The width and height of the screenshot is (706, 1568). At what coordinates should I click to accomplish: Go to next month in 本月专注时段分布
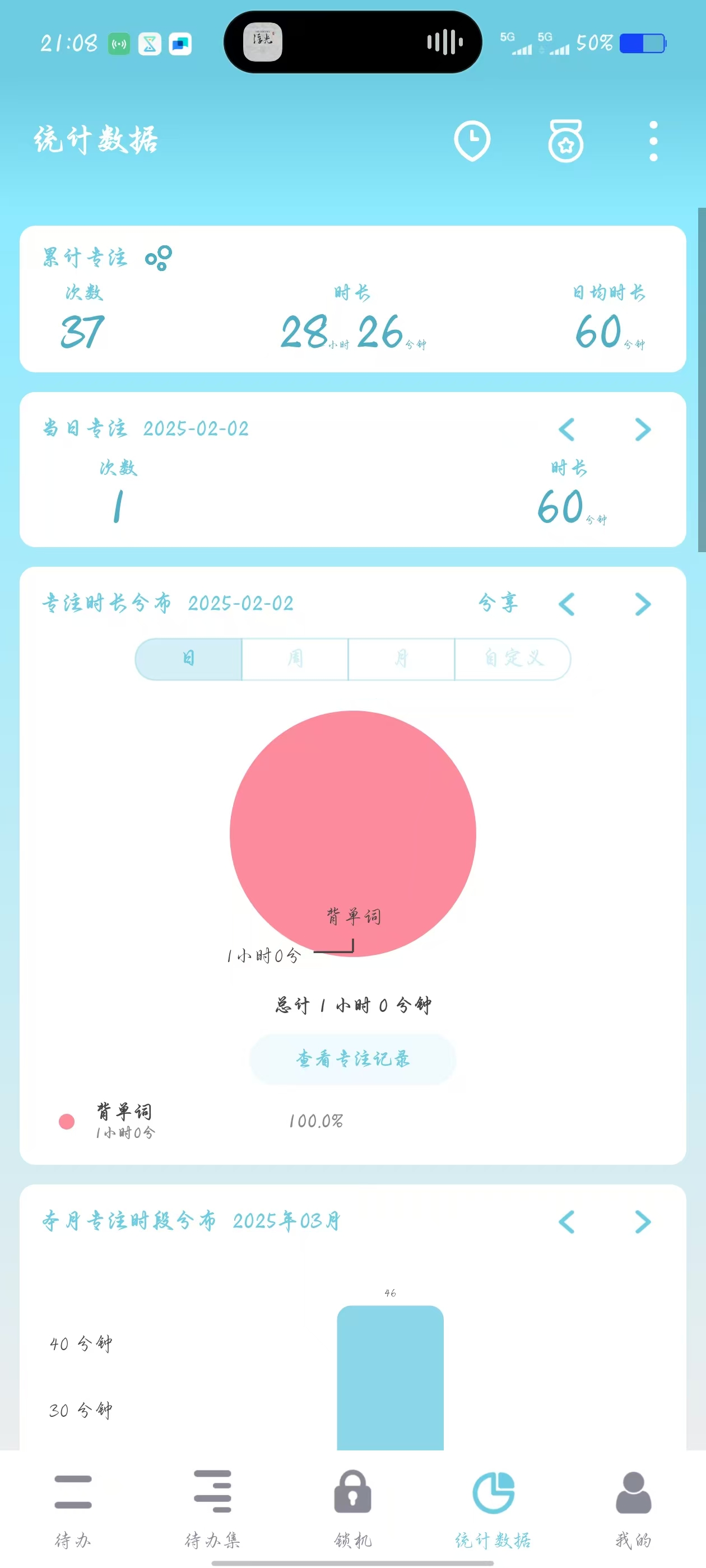coord(643,1222)
